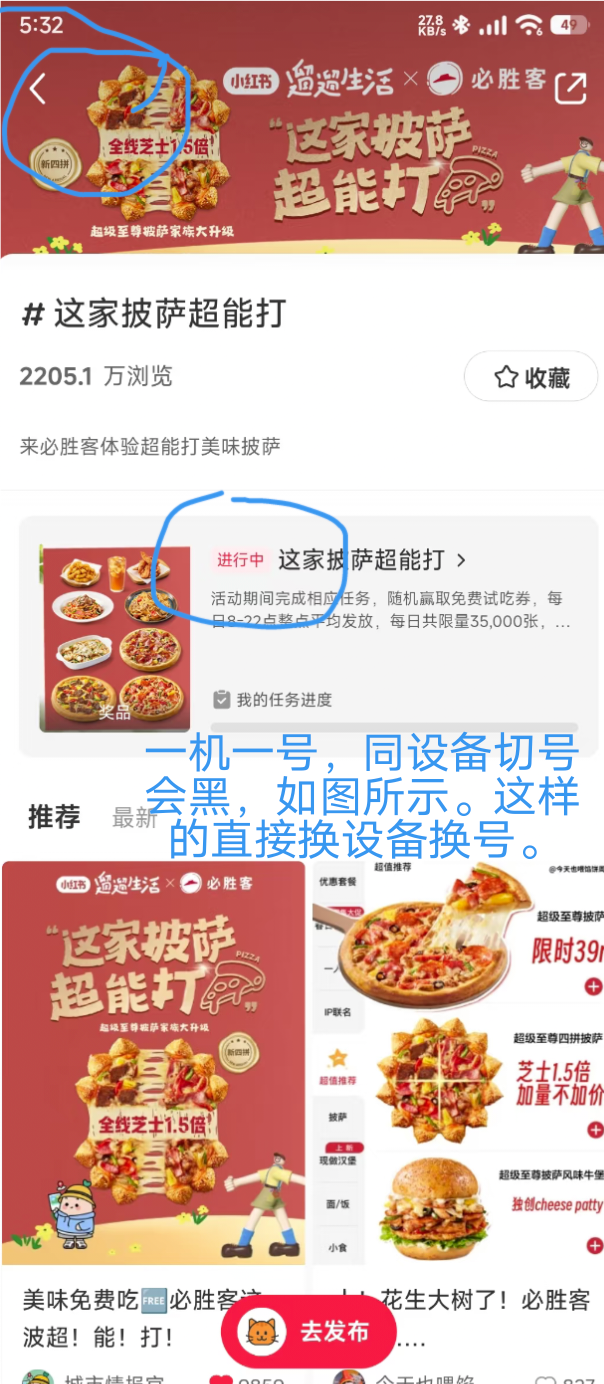Open the activity prize image card
The width and height of the screenshot is (604, 1384).
click(114, 639)
